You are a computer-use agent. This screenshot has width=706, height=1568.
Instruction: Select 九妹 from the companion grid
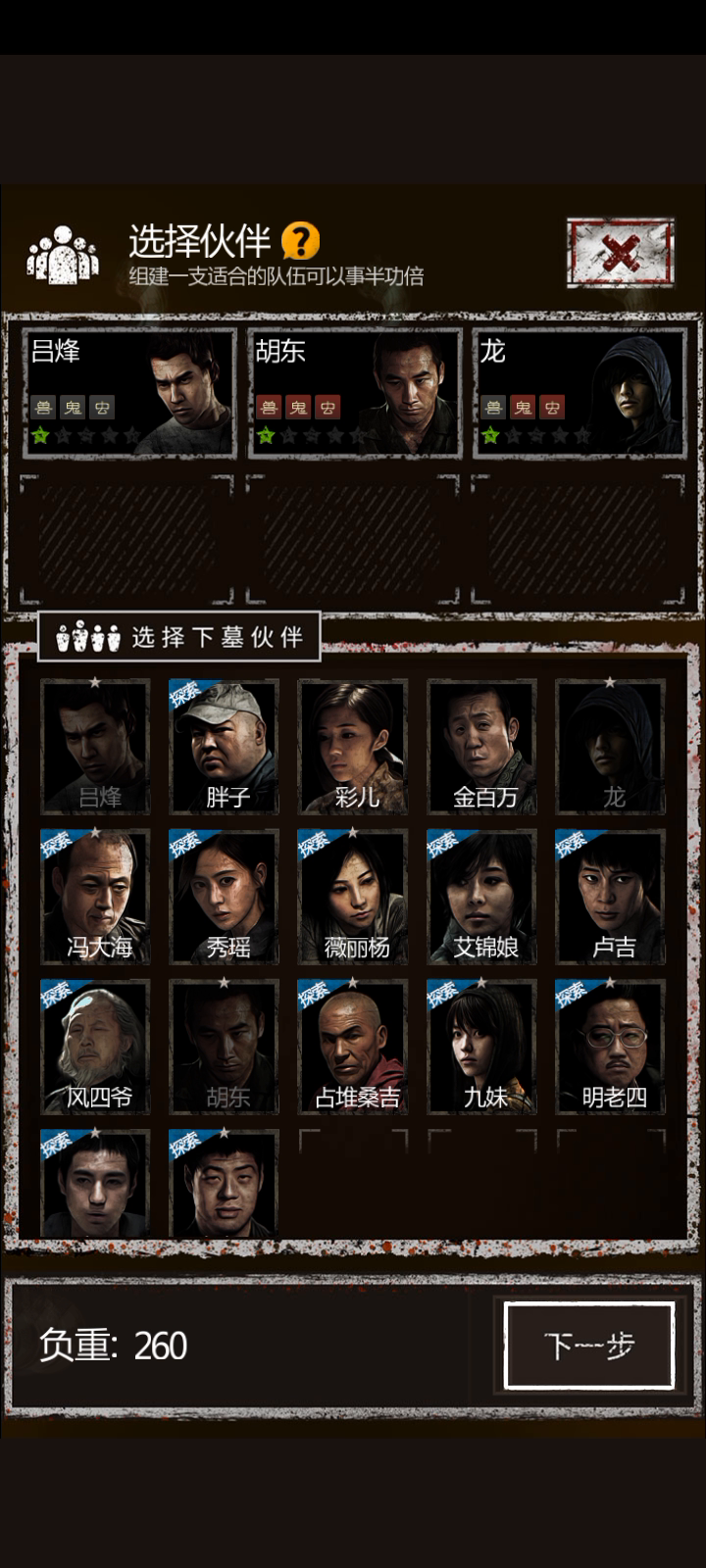point(481,1047)
